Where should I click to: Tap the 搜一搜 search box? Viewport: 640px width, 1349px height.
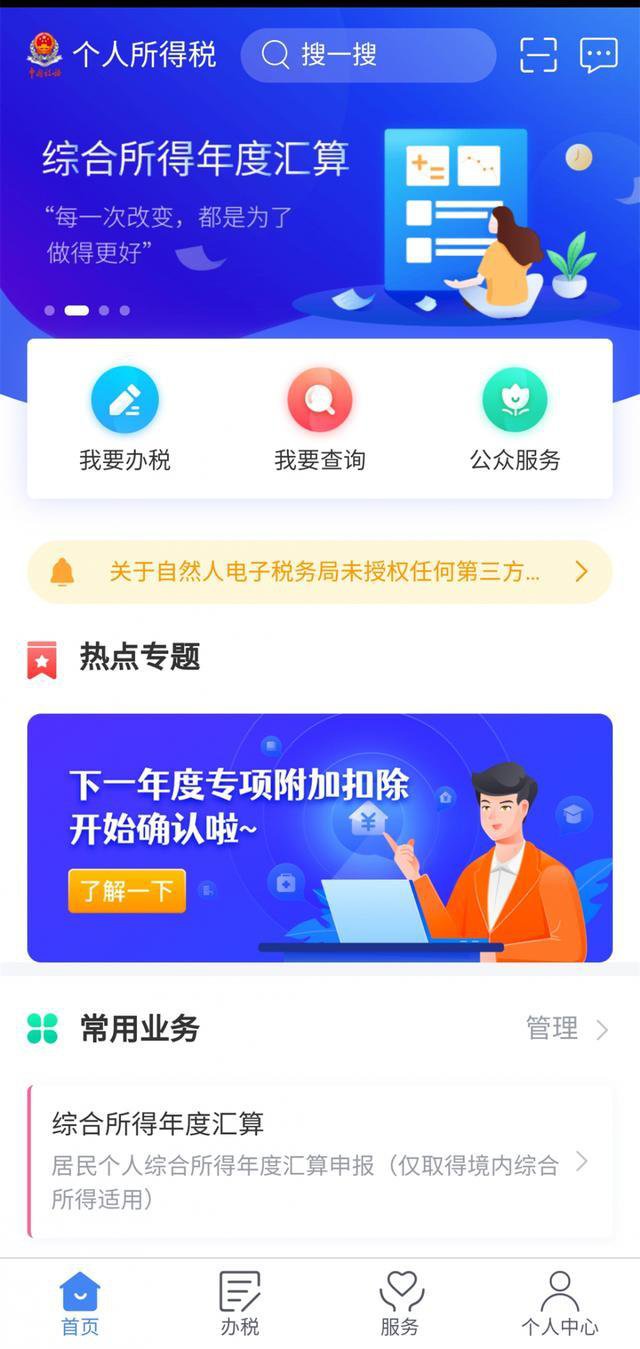pyautogui.click(x=368, y=55)
